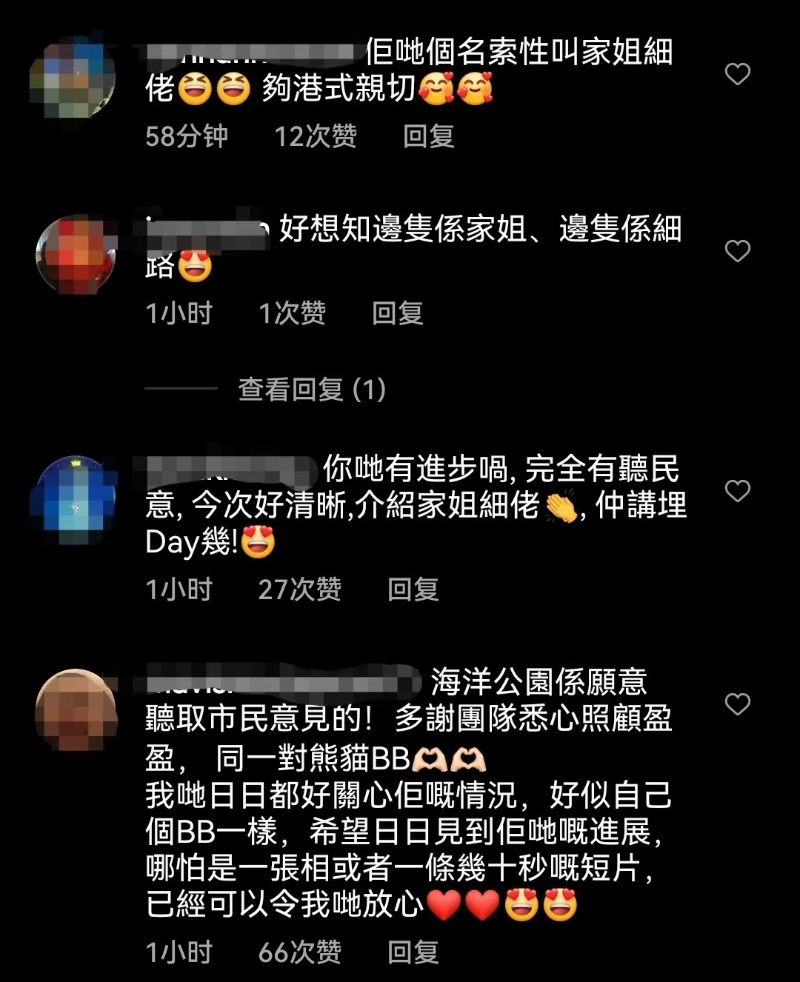The height and width of the screenshot is (982, 800).
Task: Like the comment saying 你哋有進步喎
Action: 737,491
